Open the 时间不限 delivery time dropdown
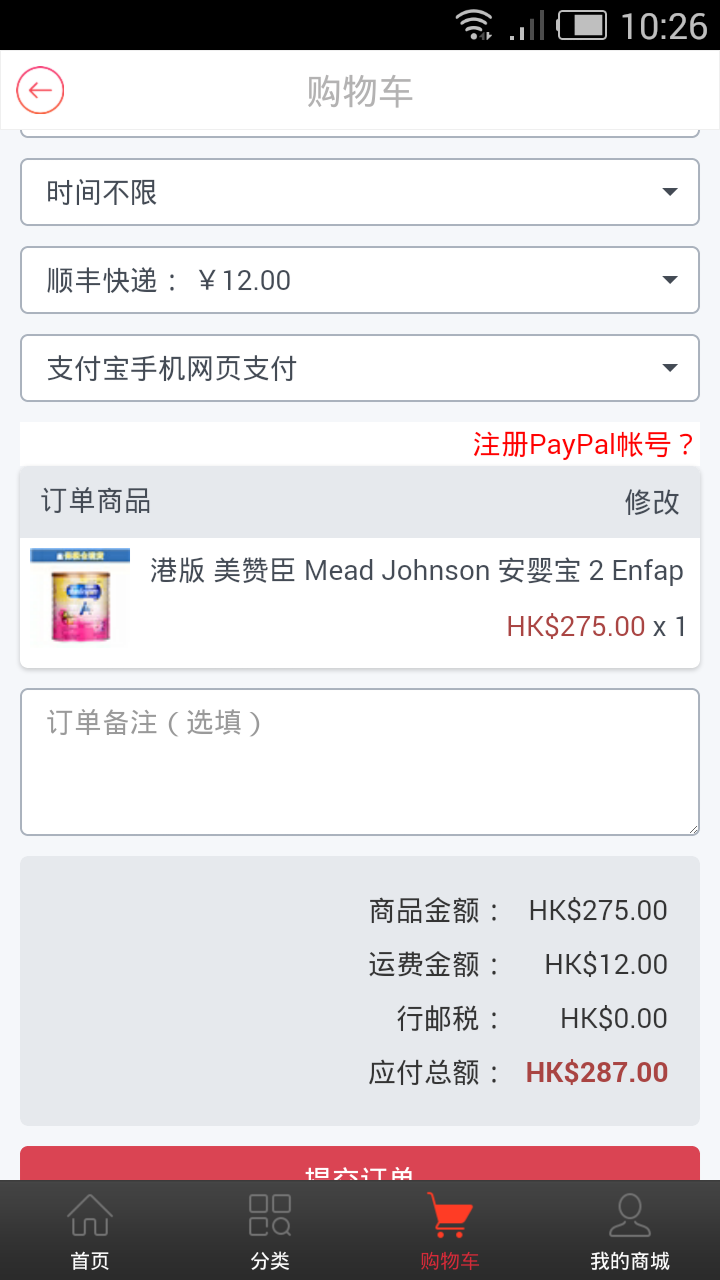The width and height of the screenshot is (720, 1280). (x=360, y=193)
